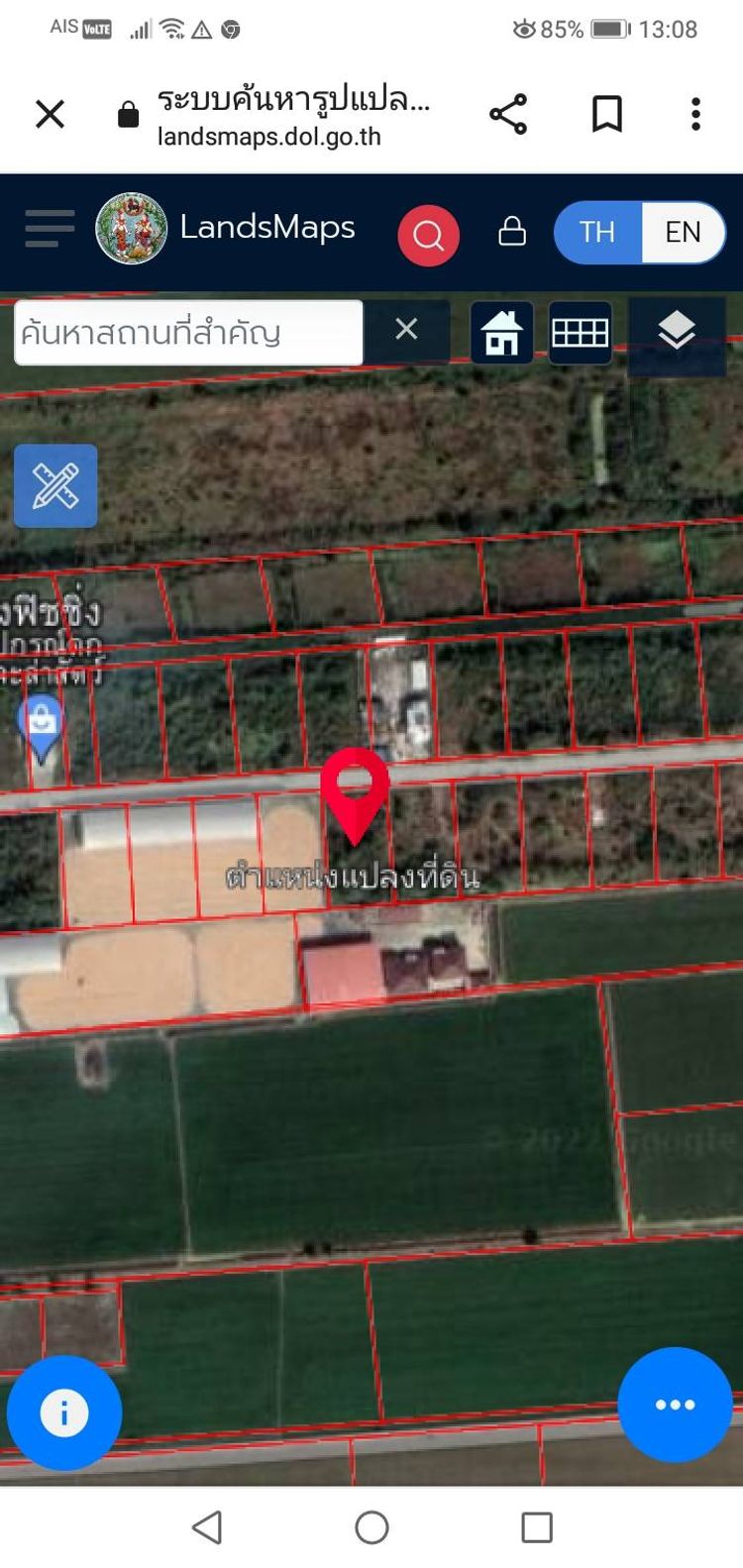
Task: Go back with system back button
Action: coord(207,1527)
